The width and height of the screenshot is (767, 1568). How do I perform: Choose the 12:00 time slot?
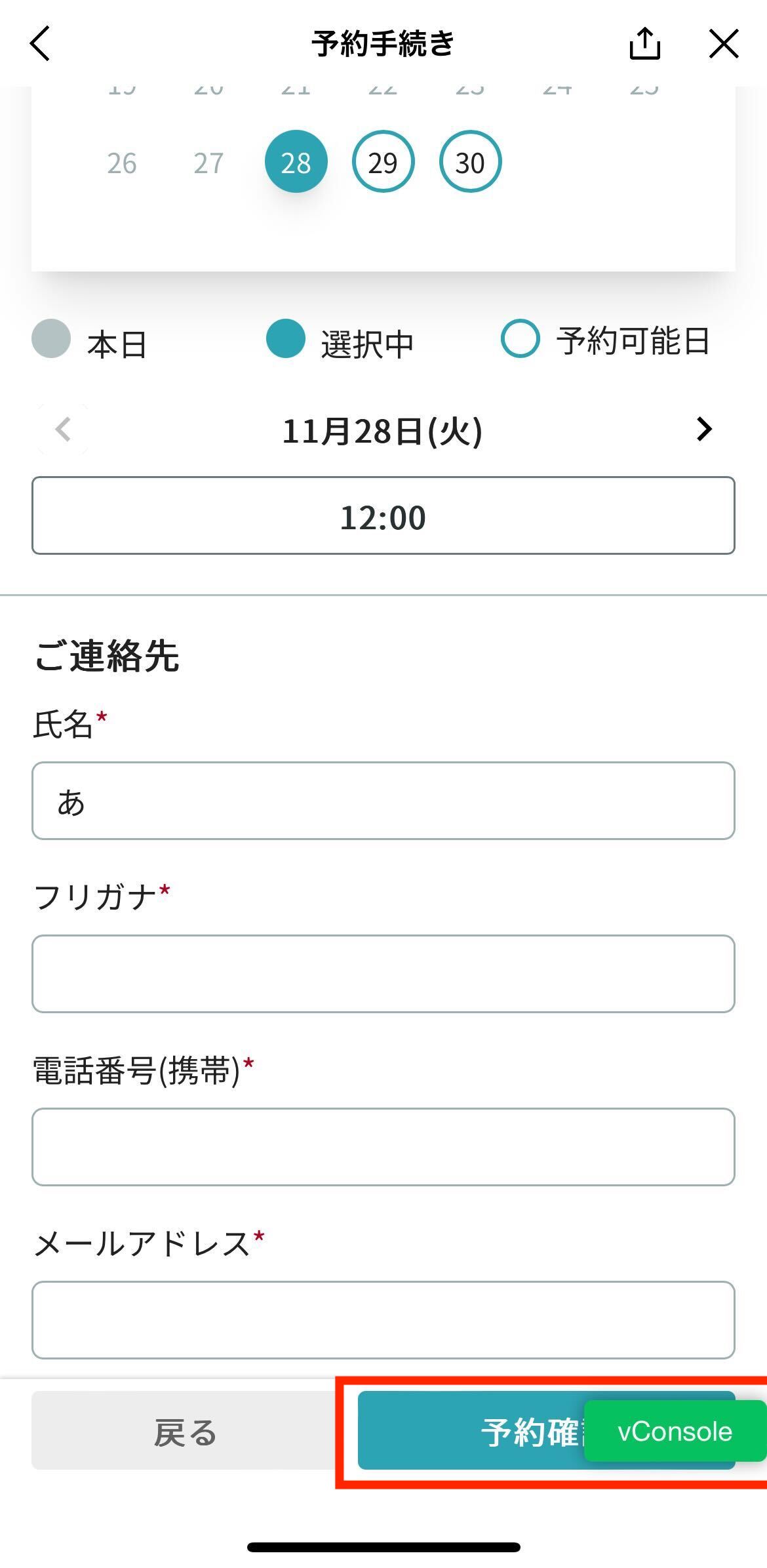tap(383, 515)
